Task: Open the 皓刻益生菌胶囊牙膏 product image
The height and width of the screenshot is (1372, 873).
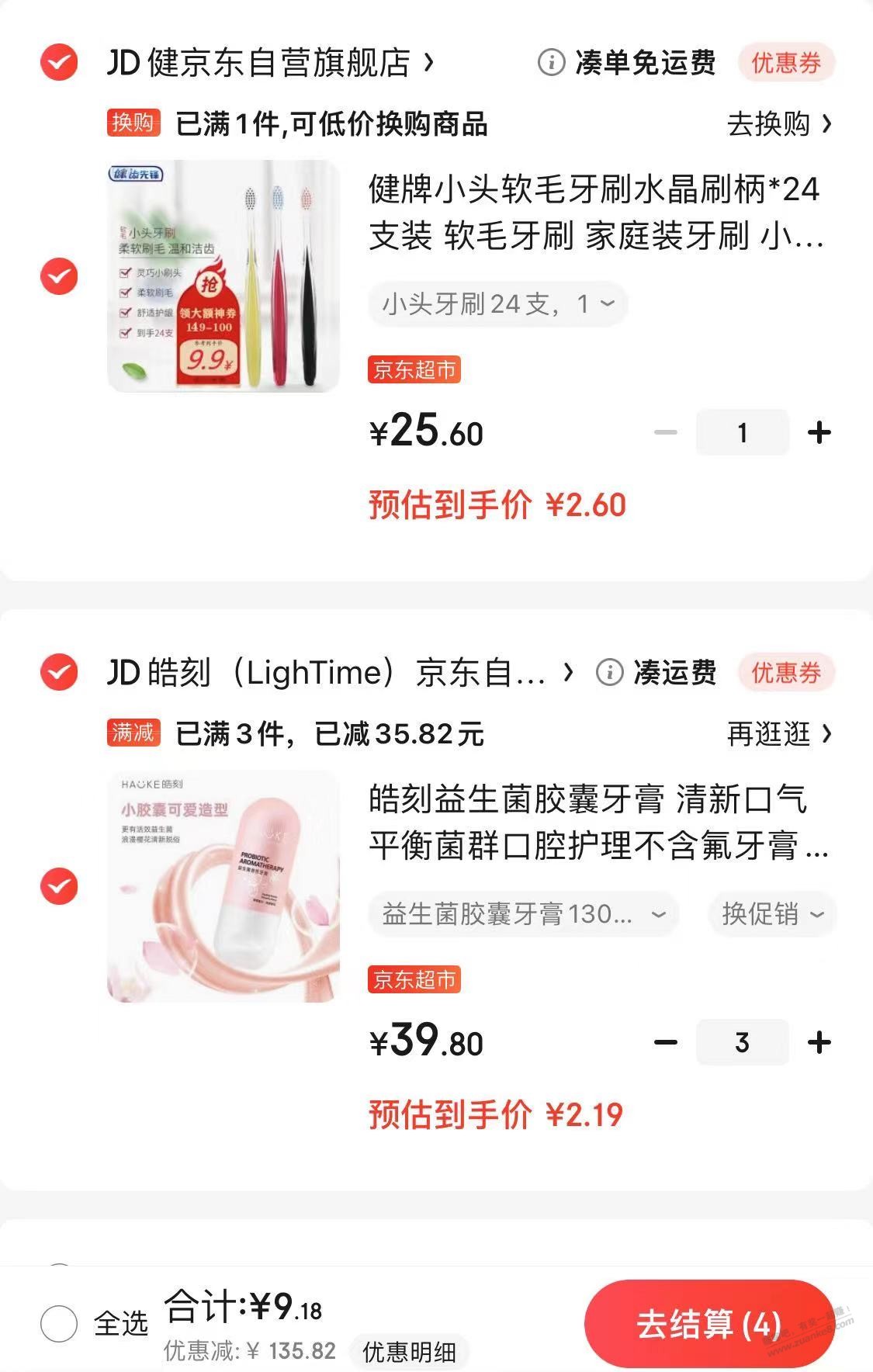Action: 223,886
